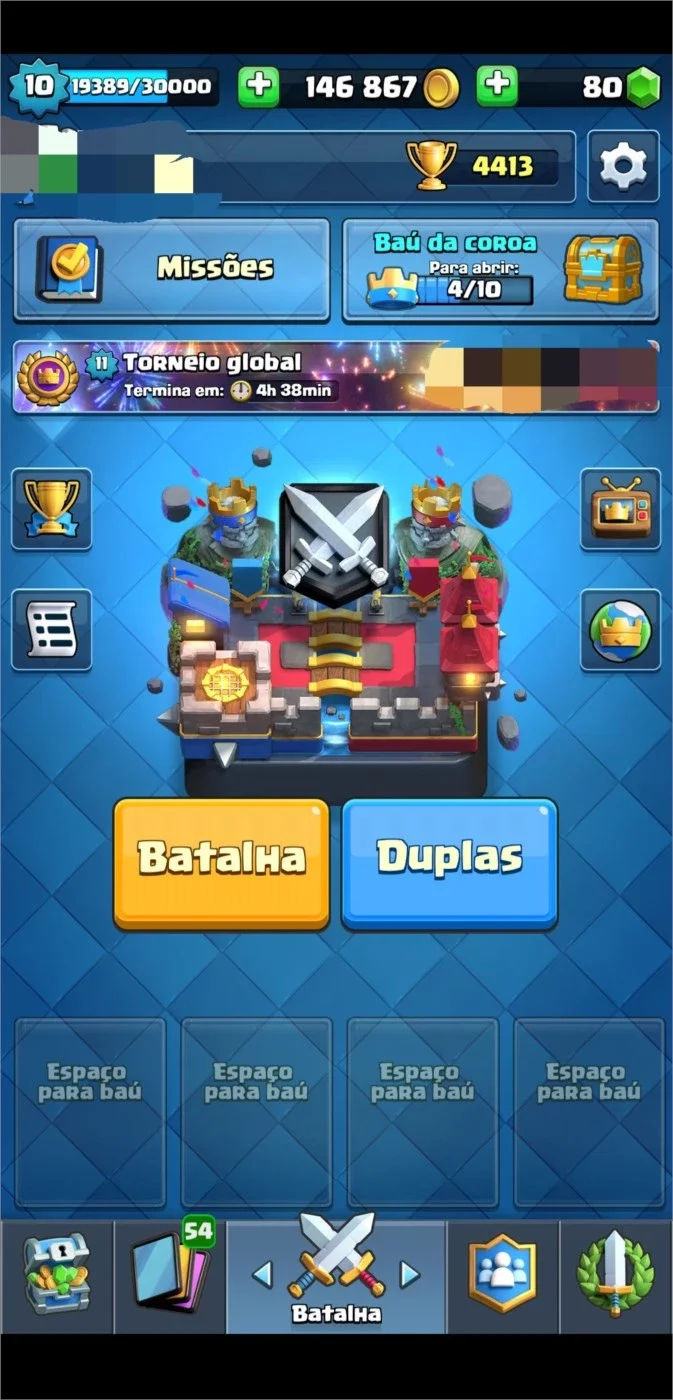Viewport: 673px width, 1400px height.
Task: Buy gems via the green plus
Action: point(496,87)
